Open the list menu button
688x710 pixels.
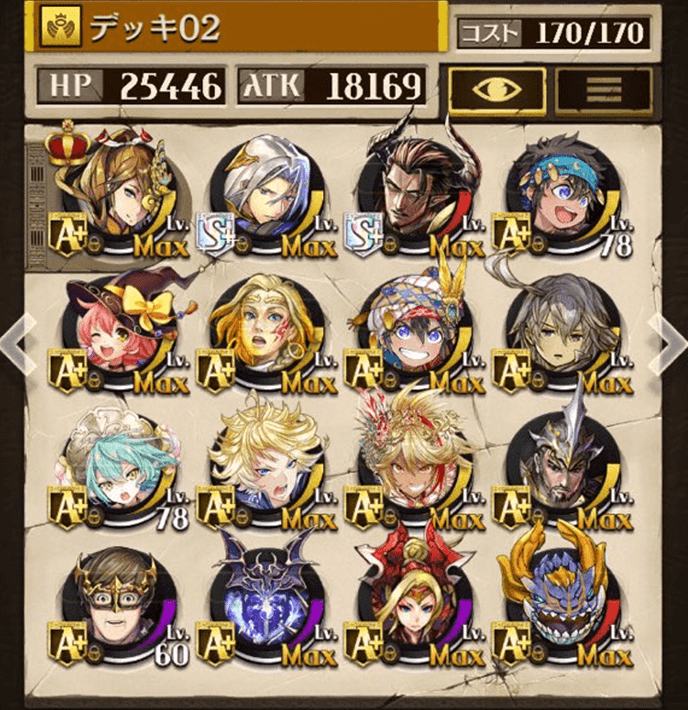pyautogui.click(x=603, y=89)
